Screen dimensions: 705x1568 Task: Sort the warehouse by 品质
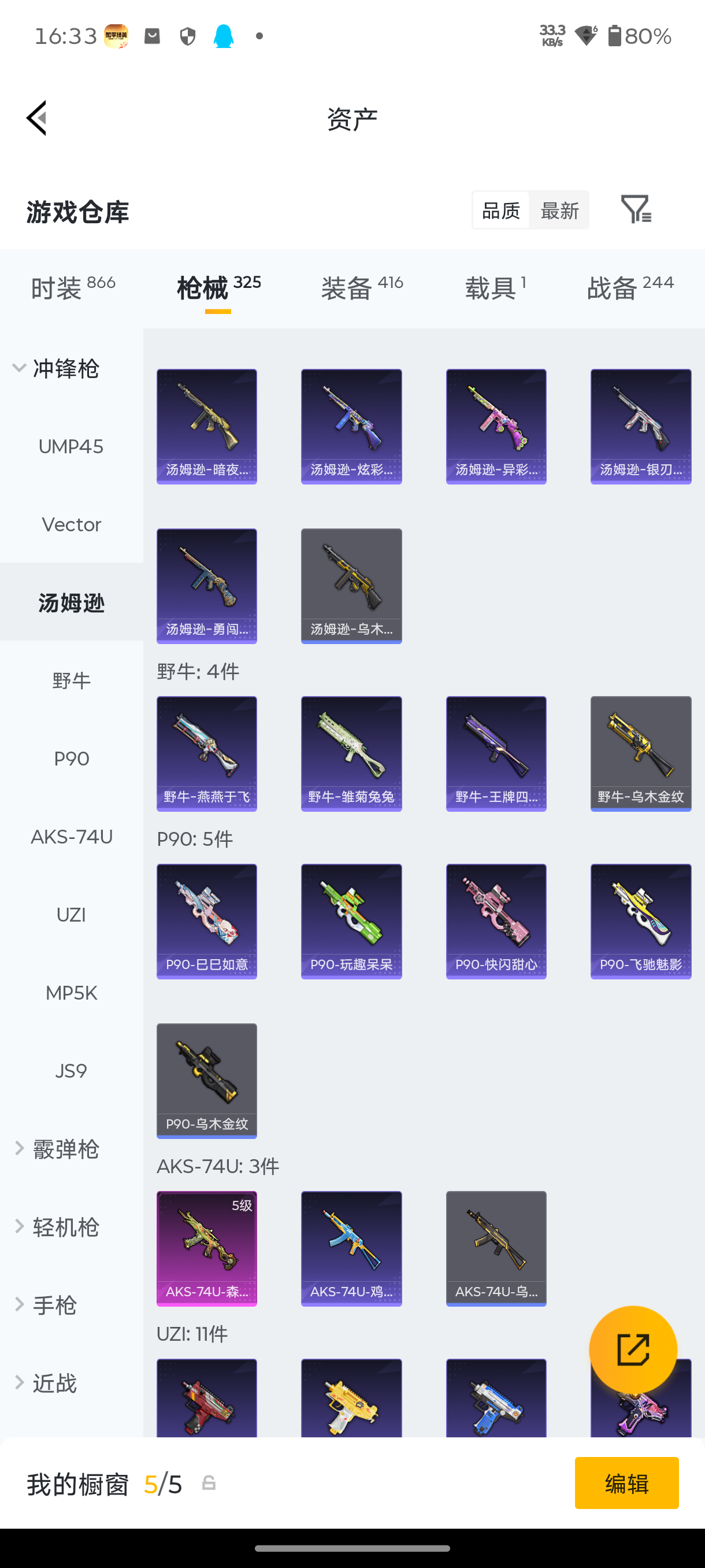500,210
